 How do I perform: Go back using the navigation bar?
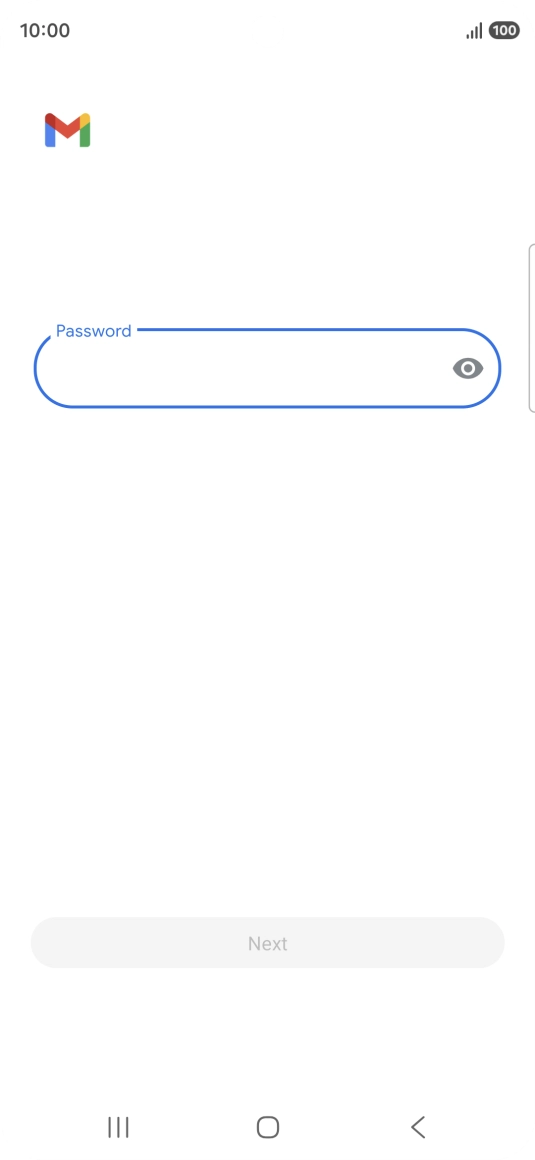(418, 1127)
